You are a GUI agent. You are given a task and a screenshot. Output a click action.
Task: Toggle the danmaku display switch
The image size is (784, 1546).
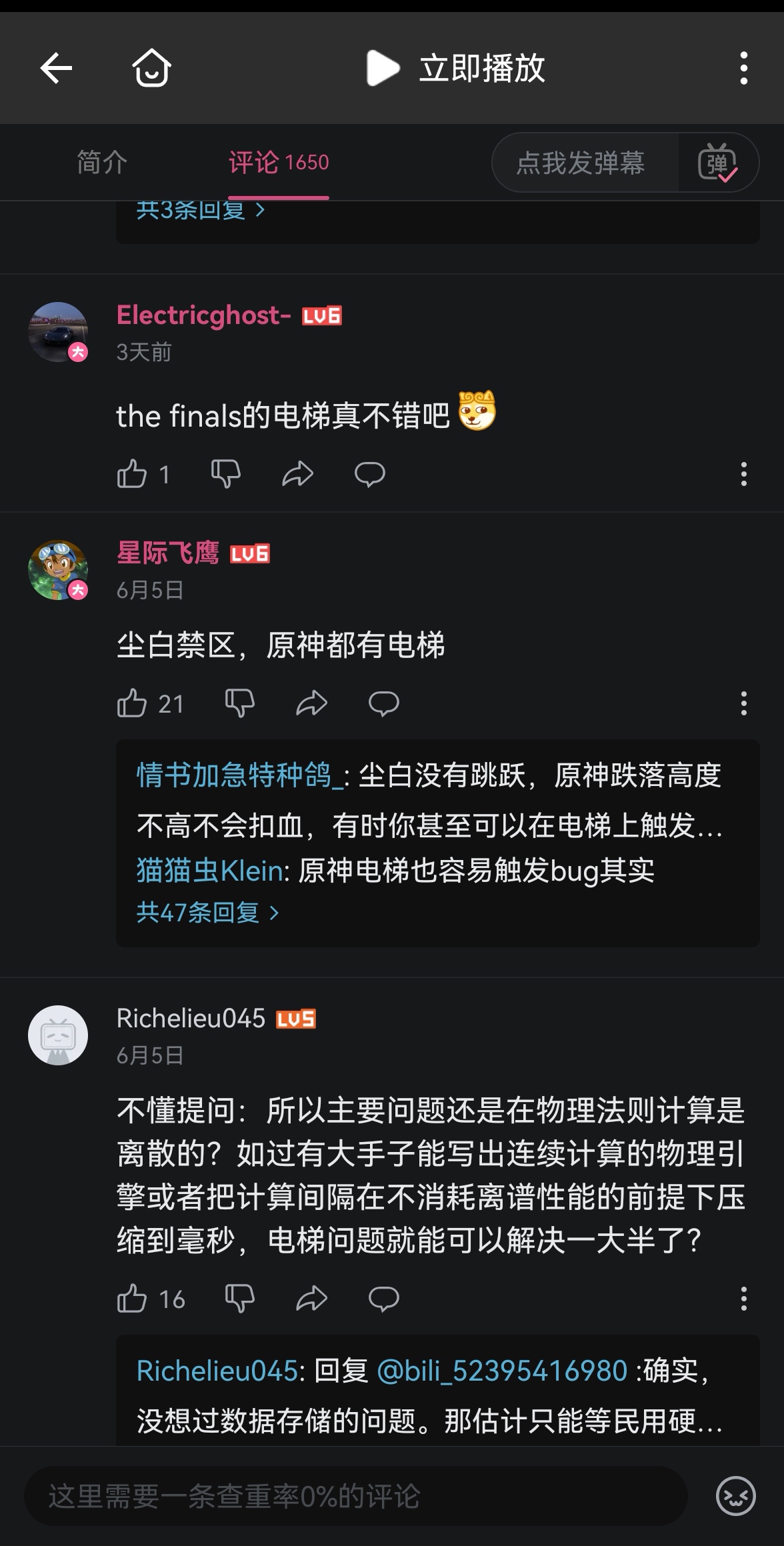717,163
